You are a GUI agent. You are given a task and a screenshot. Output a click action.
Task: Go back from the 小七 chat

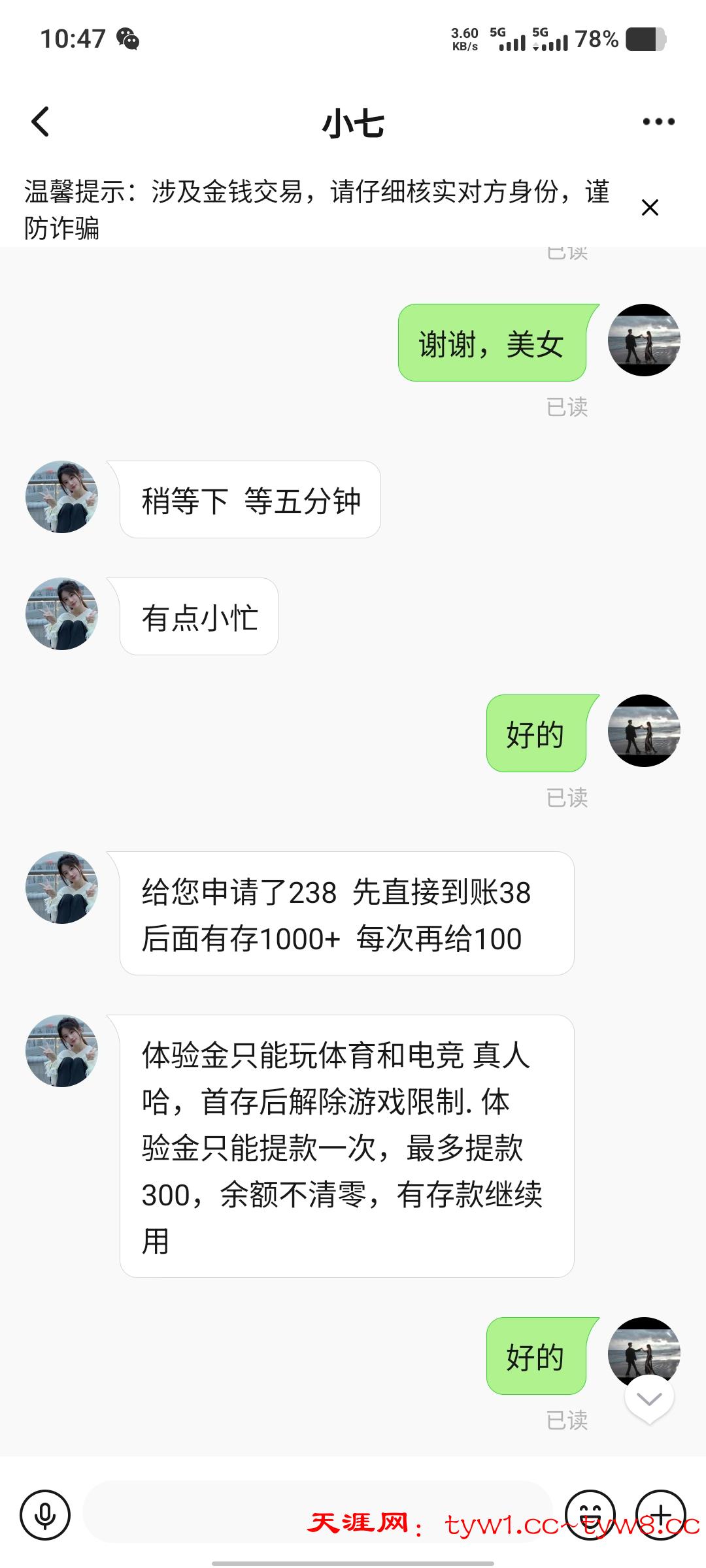(41, 122)
